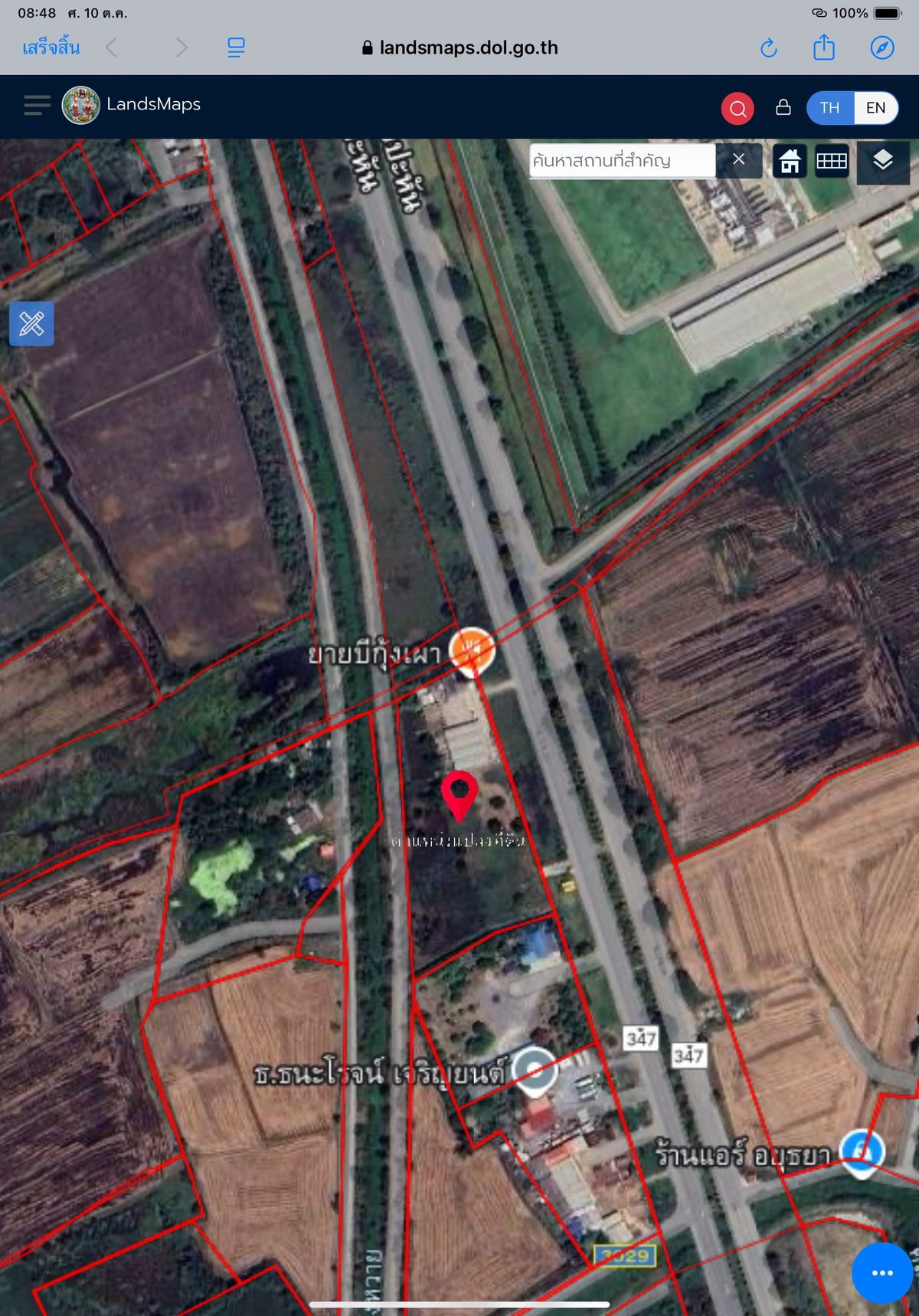Select the red parcel pin marker
The height and width of the screenshot is (1316, 919).
[x=459, y=794]
